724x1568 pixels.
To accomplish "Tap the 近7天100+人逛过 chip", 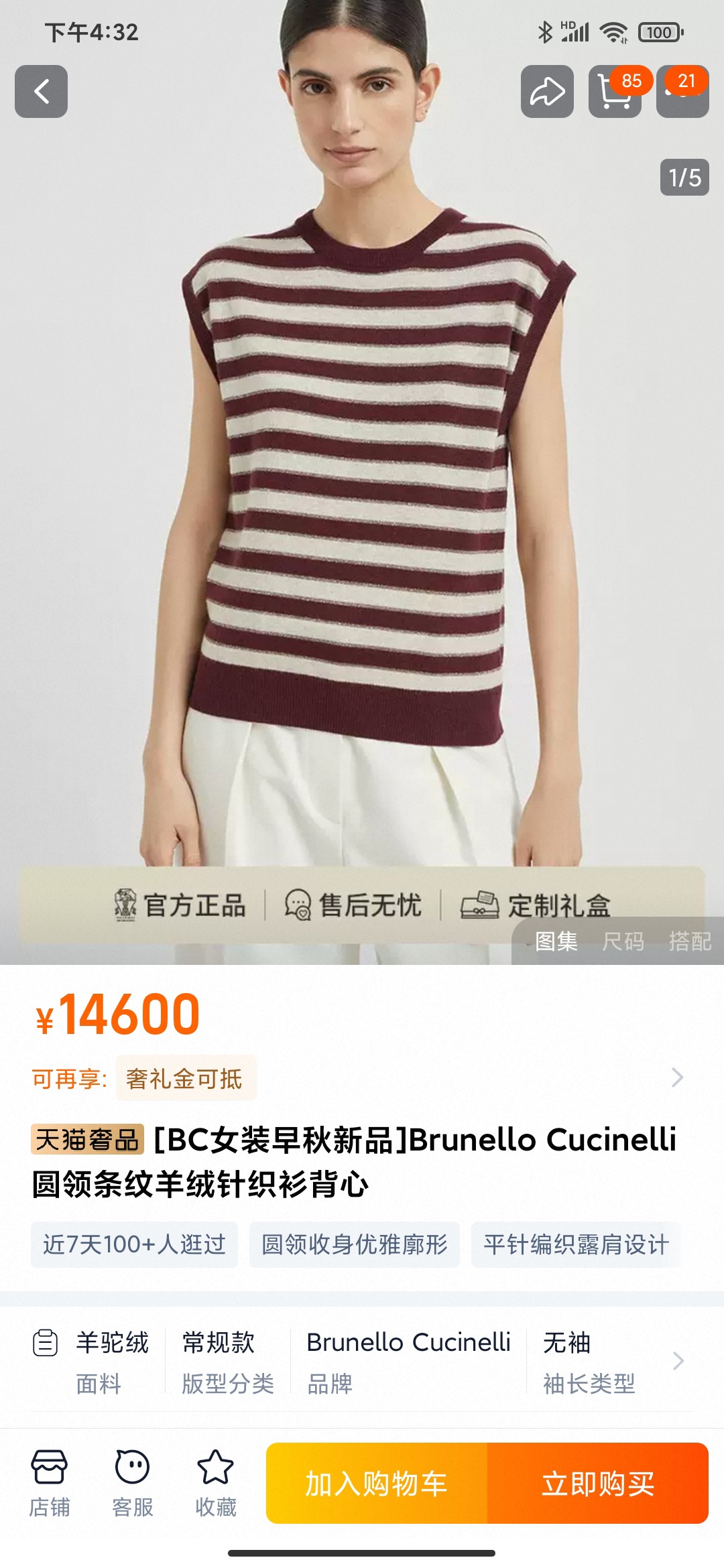I will click(134, 1244).
